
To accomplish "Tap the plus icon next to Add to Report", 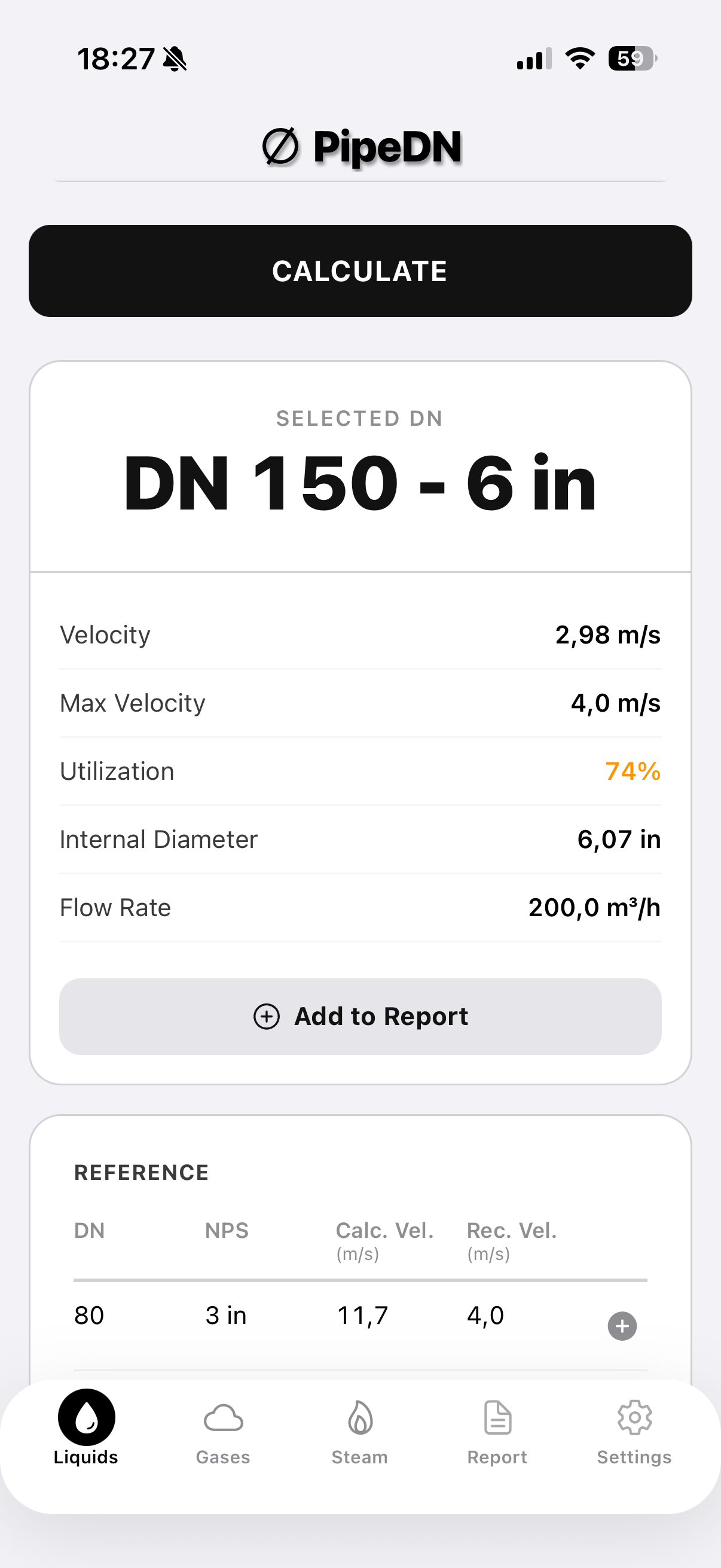I will pos(267,1015).
